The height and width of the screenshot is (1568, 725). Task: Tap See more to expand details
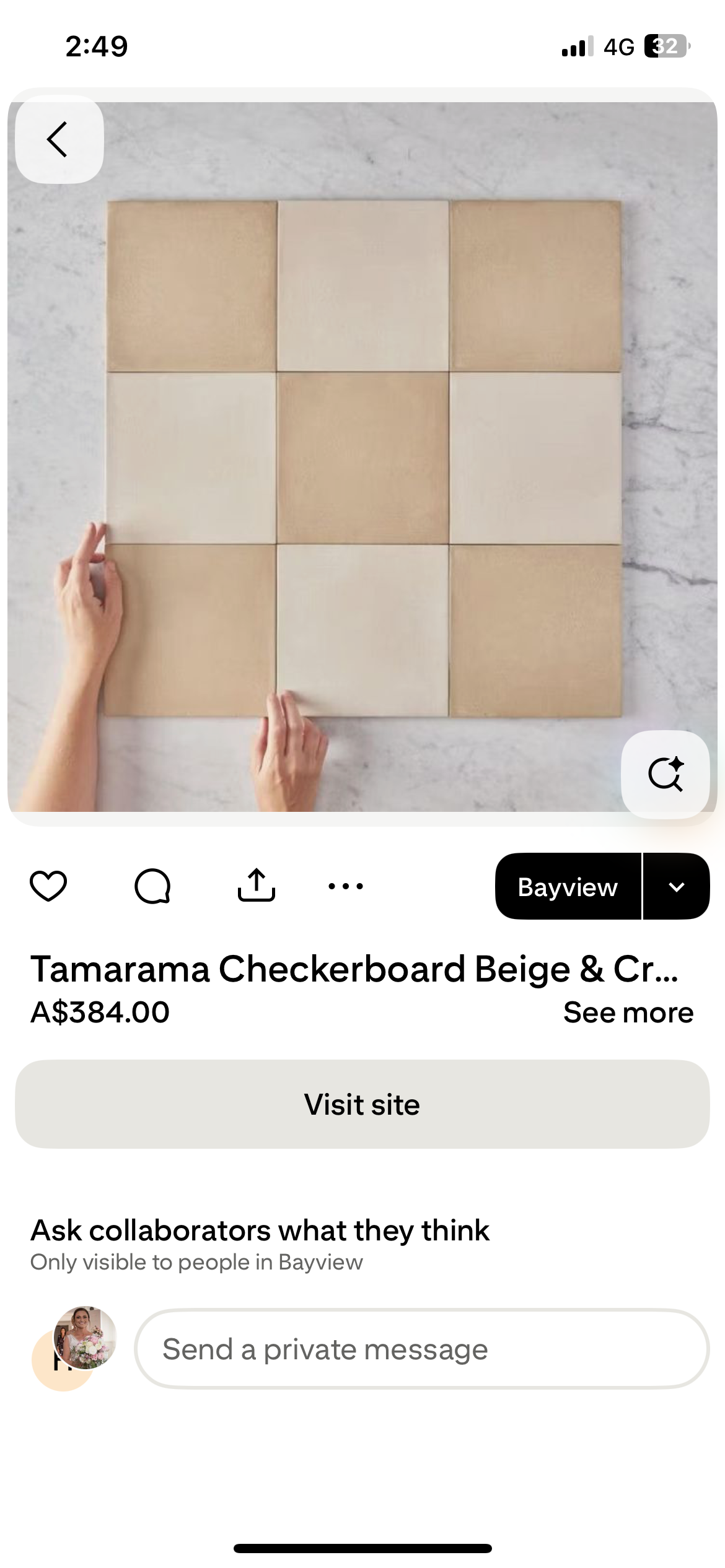click(x=628, y=1013)
